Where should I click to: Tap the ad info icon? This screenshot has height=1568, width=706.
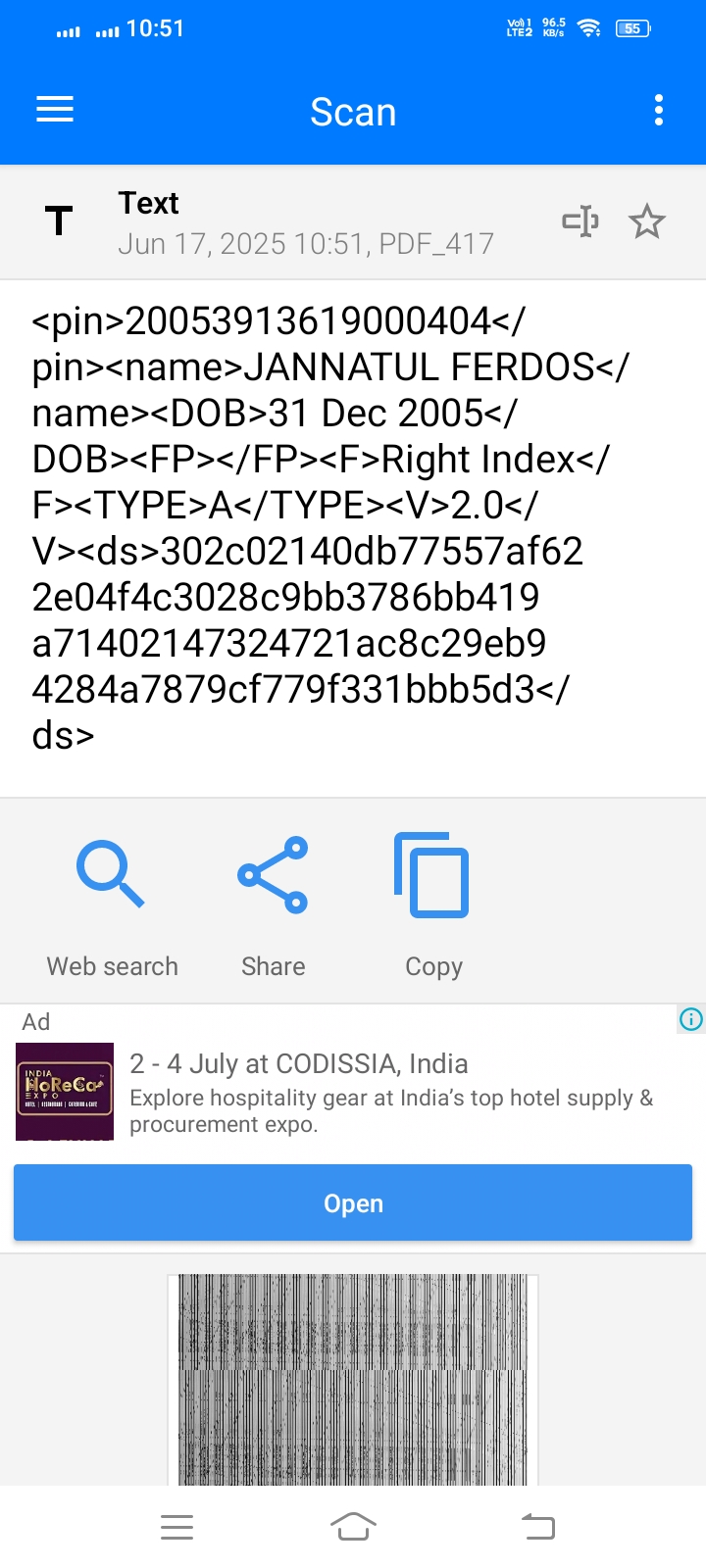coord(691,1019)
